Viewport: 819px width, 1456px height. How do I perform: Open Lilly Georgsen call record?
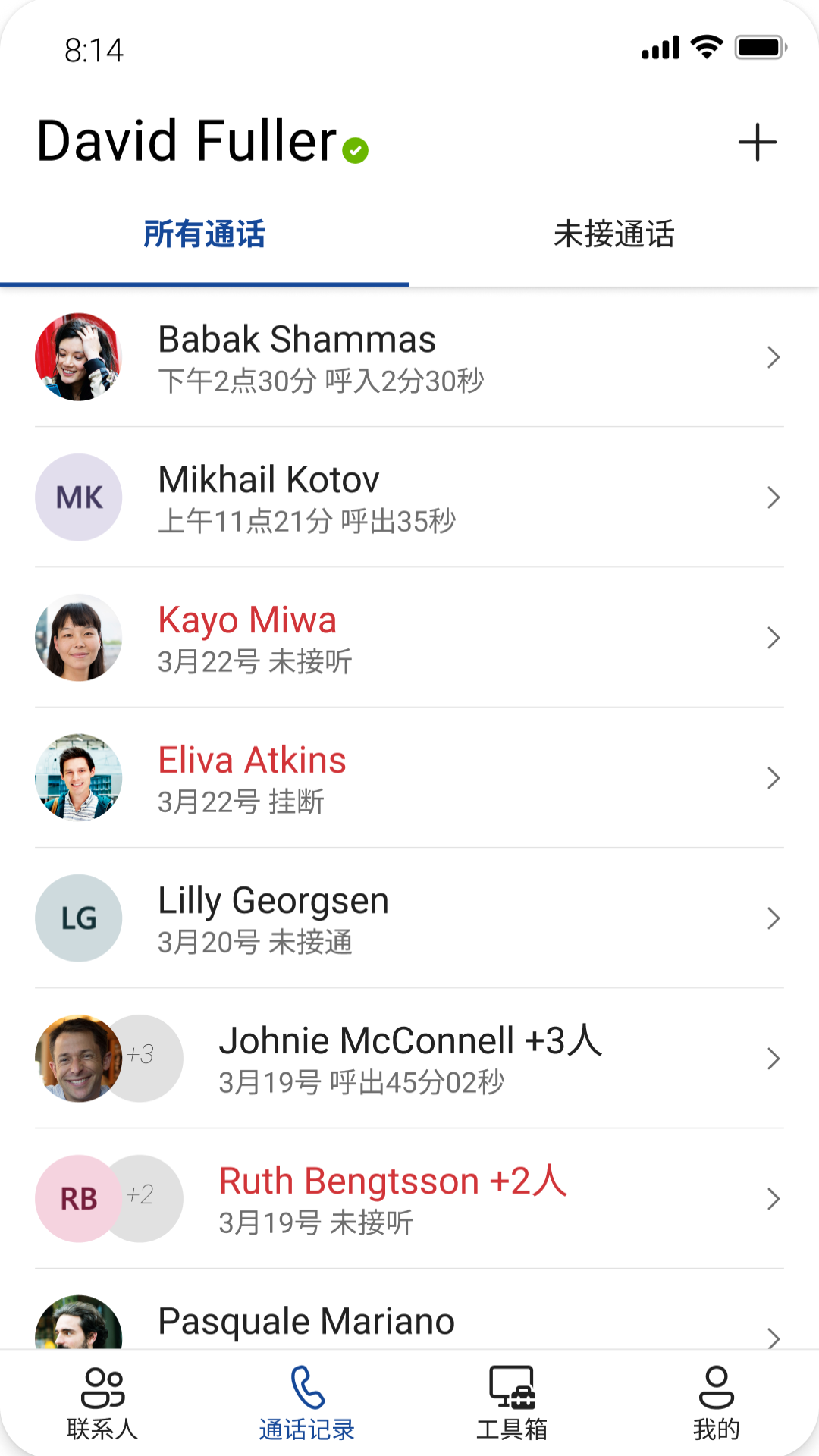(409, 918)
